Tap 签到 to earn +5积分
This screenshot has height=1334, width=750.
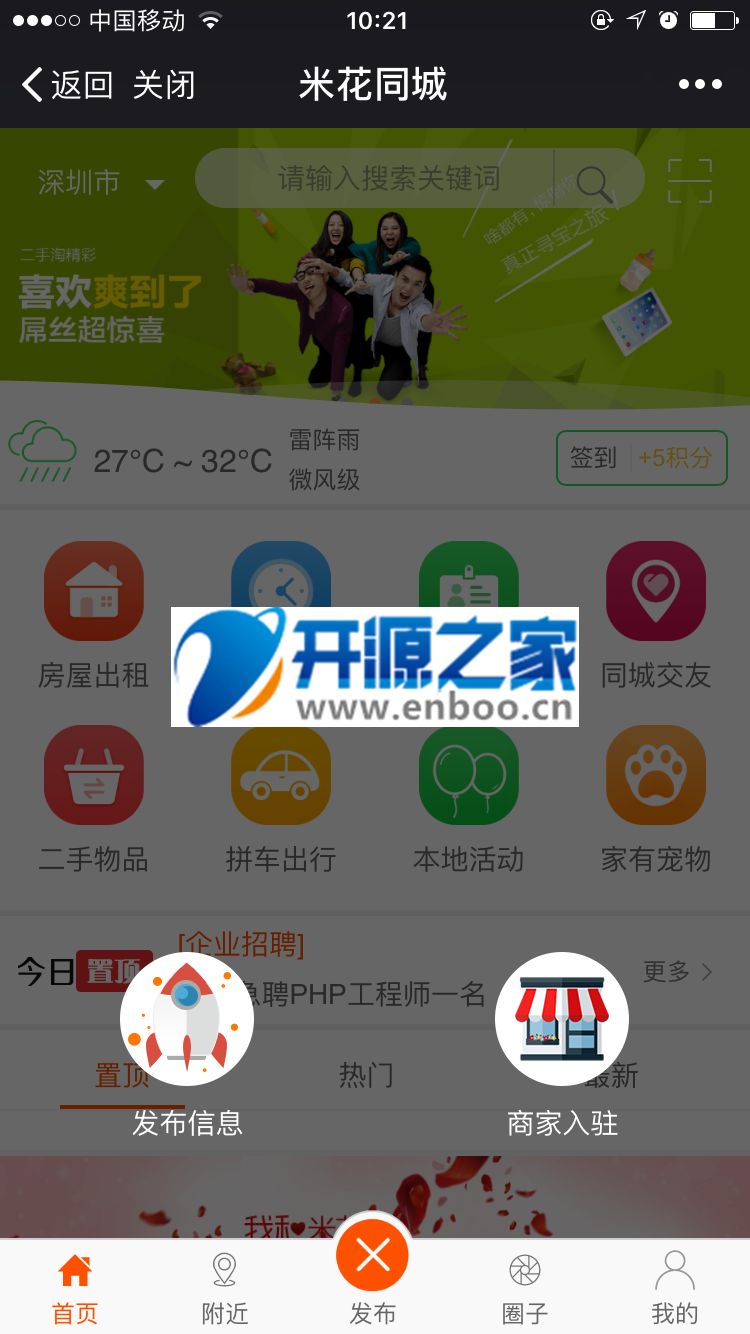click(x=641, y=458)
